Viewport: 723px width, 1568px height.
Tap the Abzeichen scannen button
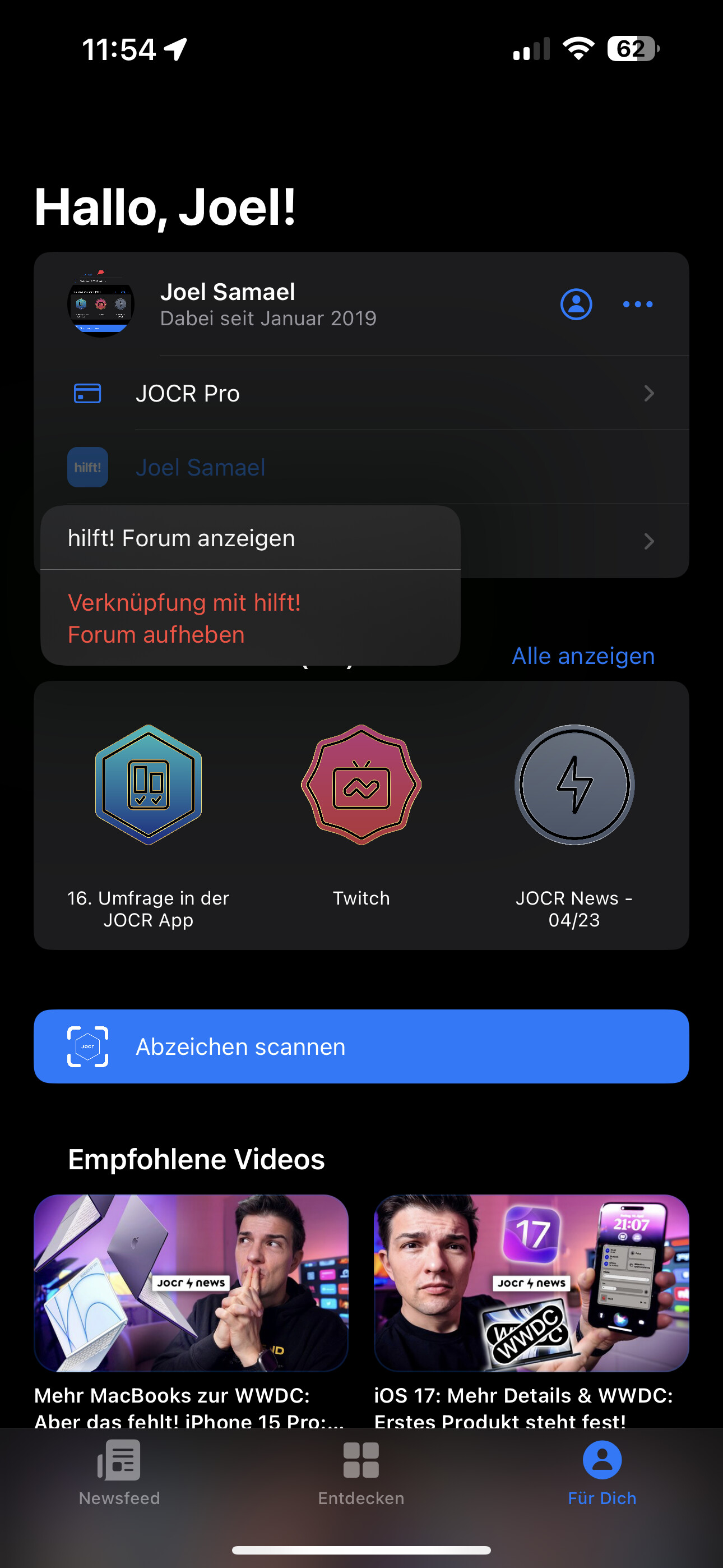tap(361, 1046)
